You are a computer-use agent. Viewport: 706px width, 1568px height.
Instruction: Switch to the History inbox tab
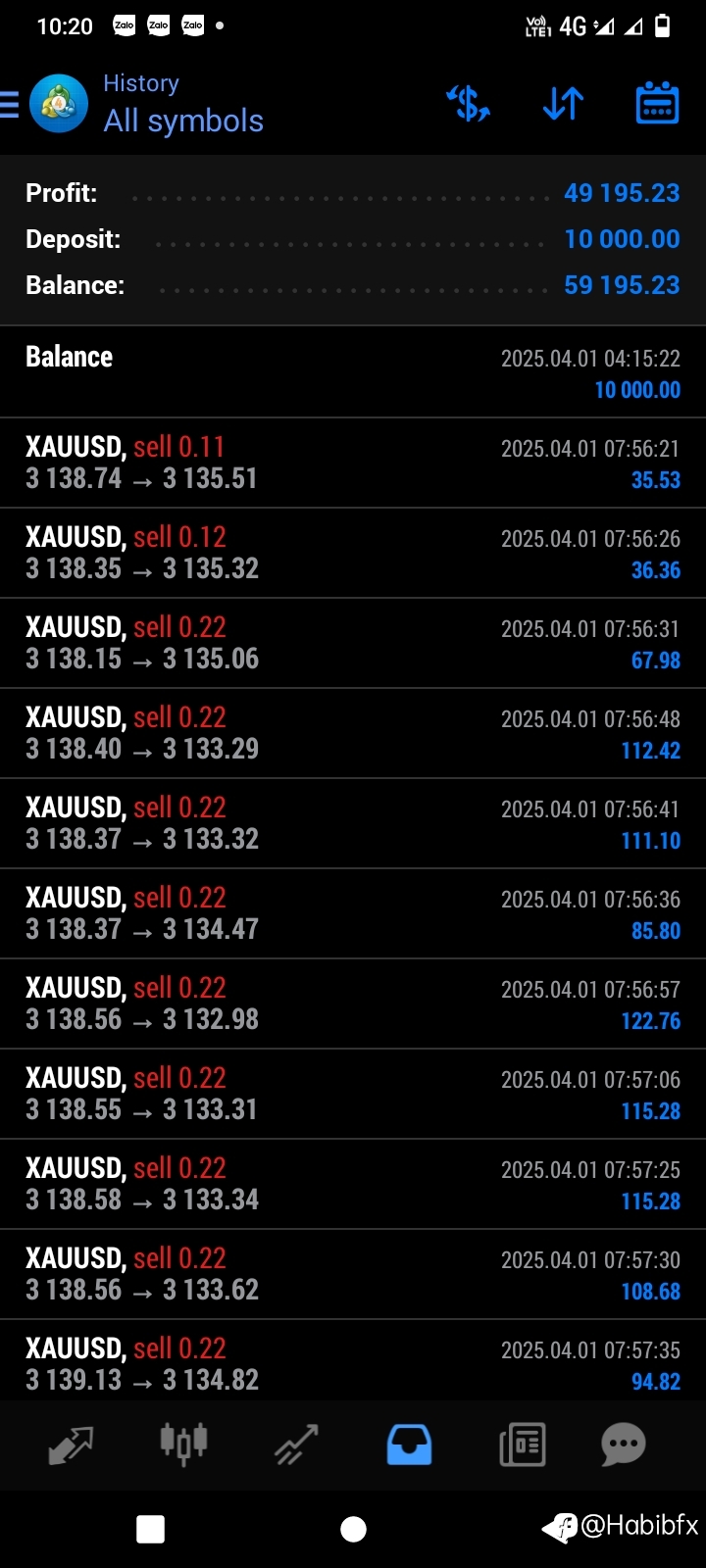[409, 1445]
